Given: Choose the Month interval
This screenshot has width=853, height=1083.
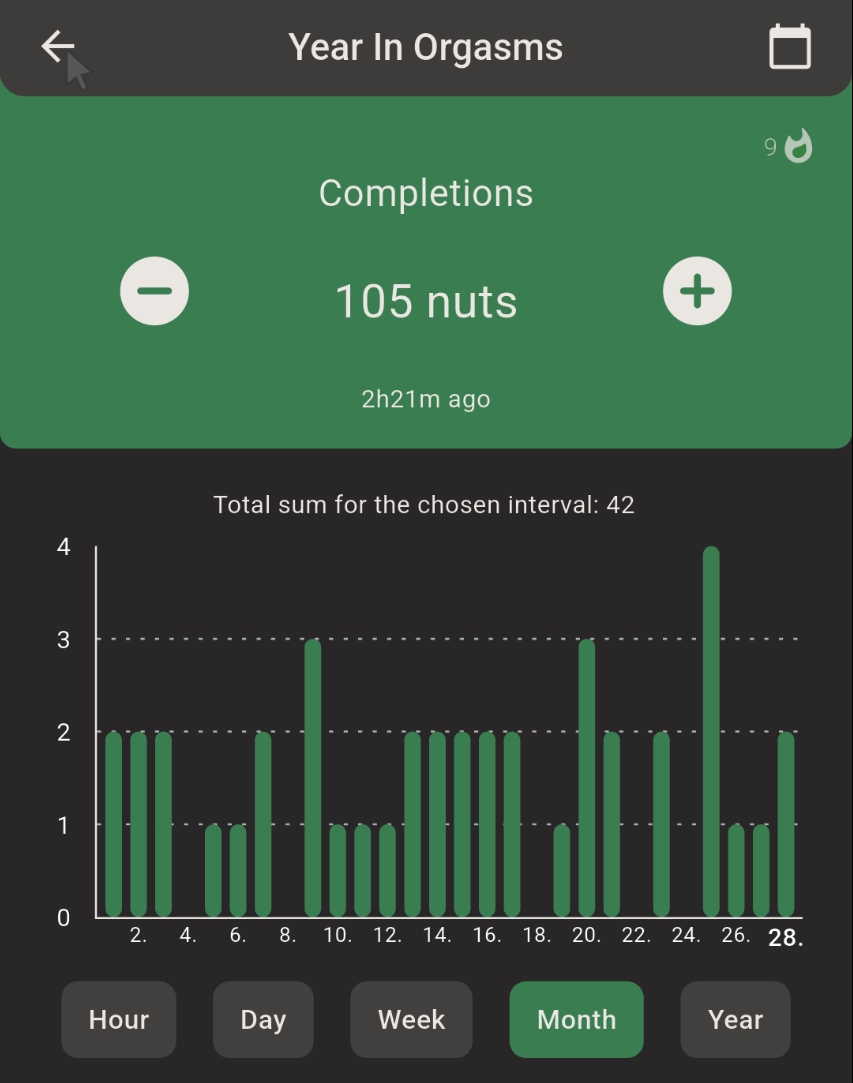Looking at the screenshot, I should click(x=577, y=1019).
